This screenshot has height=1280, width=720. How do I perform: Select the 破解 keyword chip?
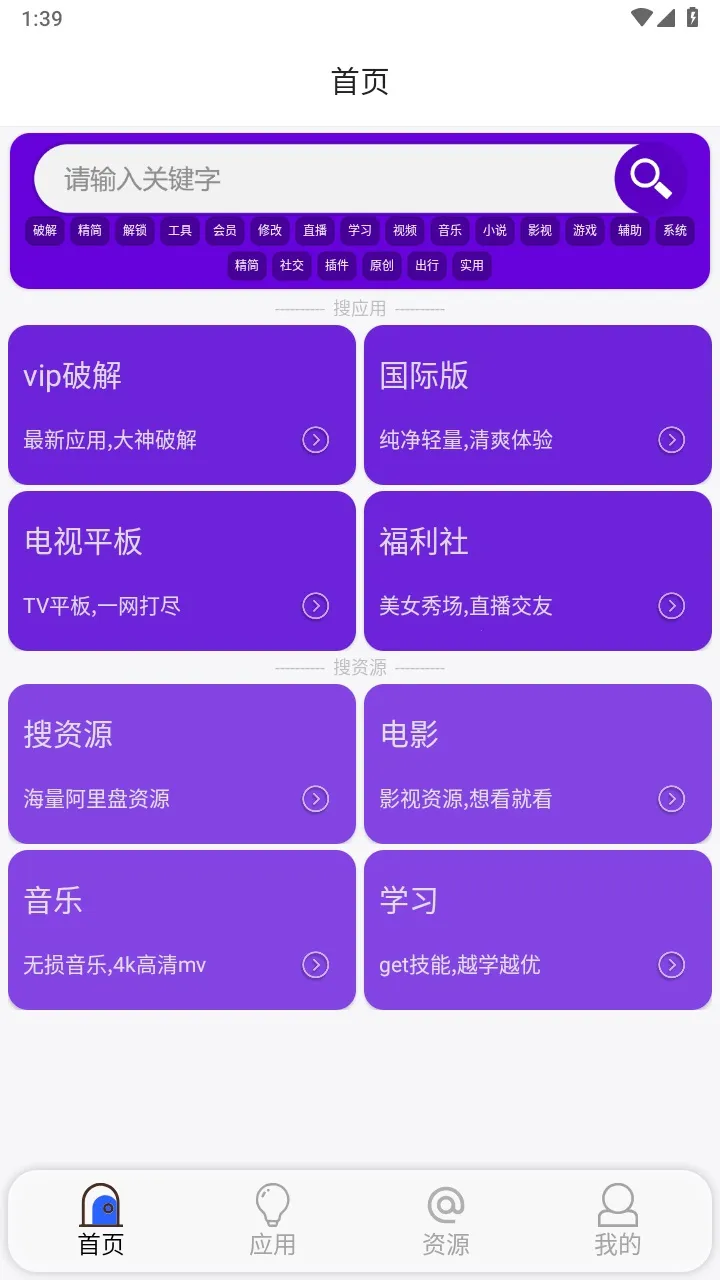pyautogui.click(x=45, y=231)
